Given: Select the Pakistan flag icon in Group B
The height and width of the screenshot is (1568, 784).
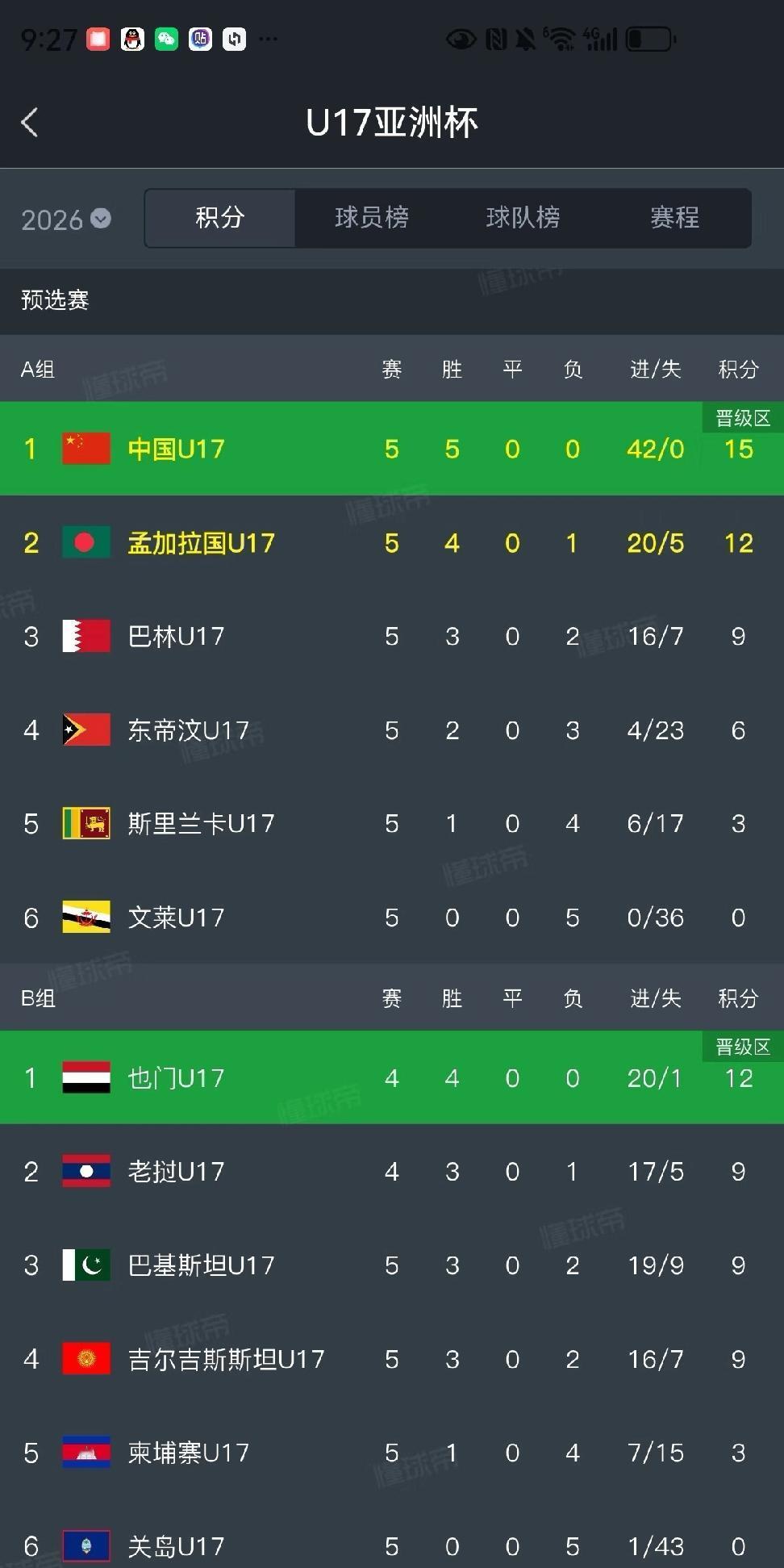Looking at the screenshot, I should [85, 1265].
